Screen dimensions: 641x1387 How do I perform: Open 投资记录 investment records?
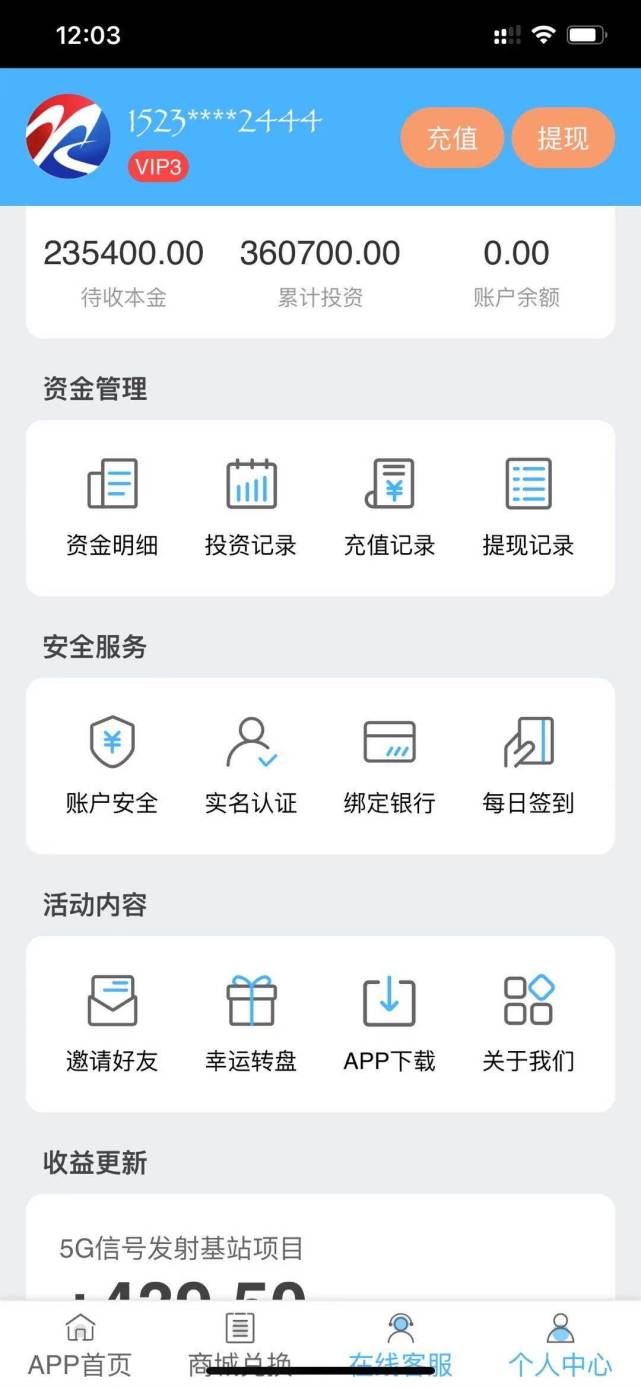click(251, 508)
